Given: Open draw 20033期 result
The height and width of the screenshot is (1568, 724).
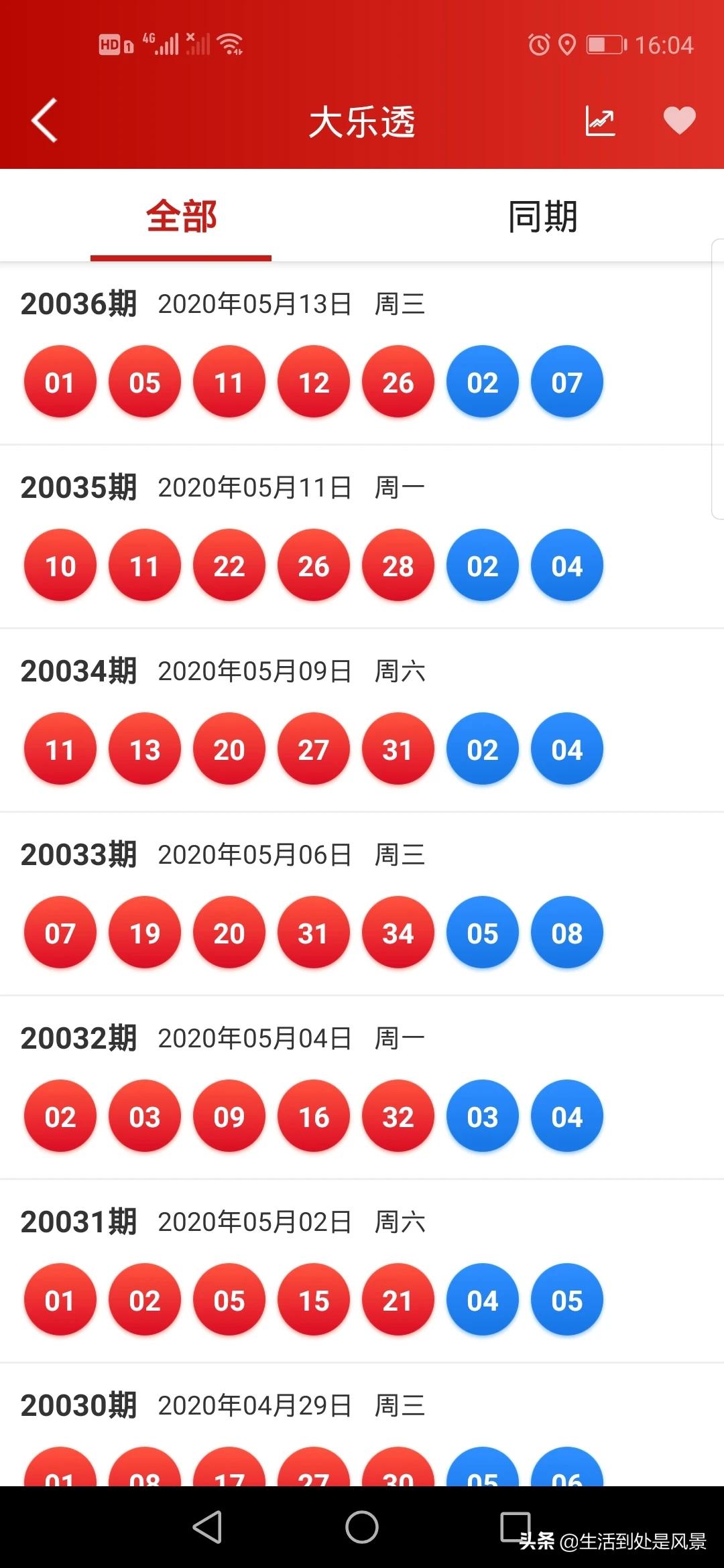Looking at the screenshot, I should tap(362, 904).
